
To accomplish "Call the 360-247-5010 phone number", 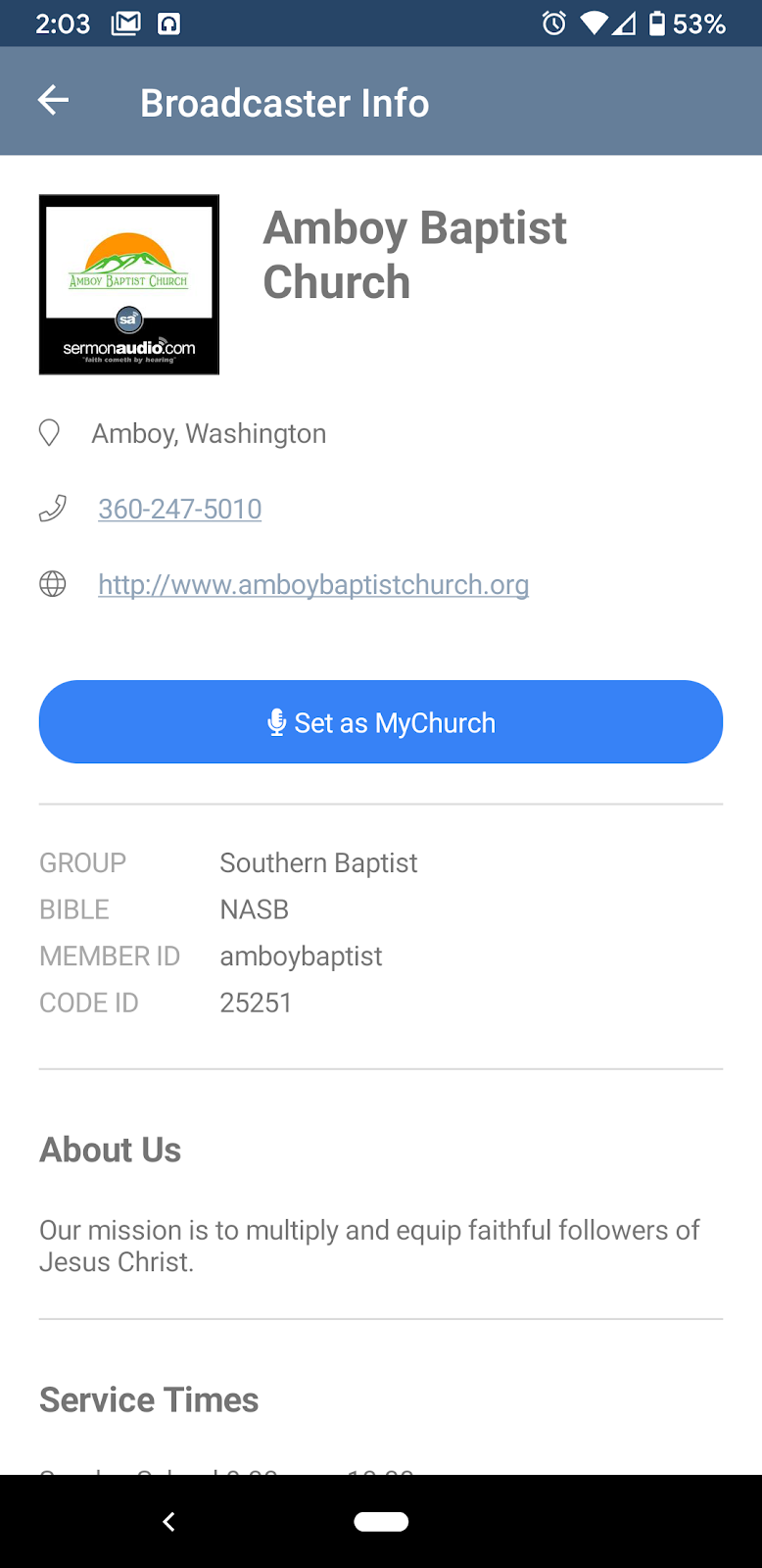I will (x=179, y=509).
